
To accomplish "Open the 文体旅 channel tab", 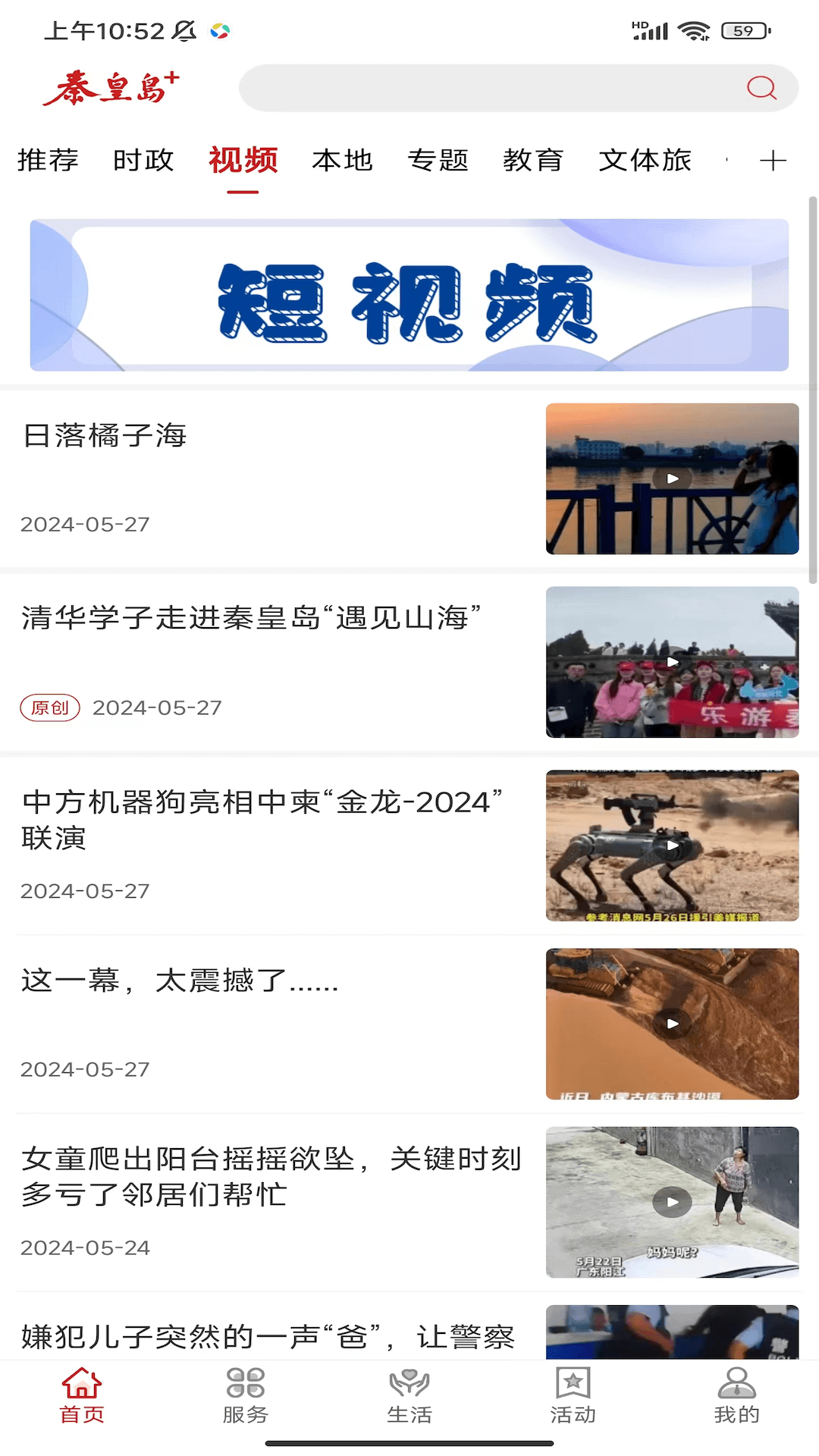I will [x=645, y=160].
